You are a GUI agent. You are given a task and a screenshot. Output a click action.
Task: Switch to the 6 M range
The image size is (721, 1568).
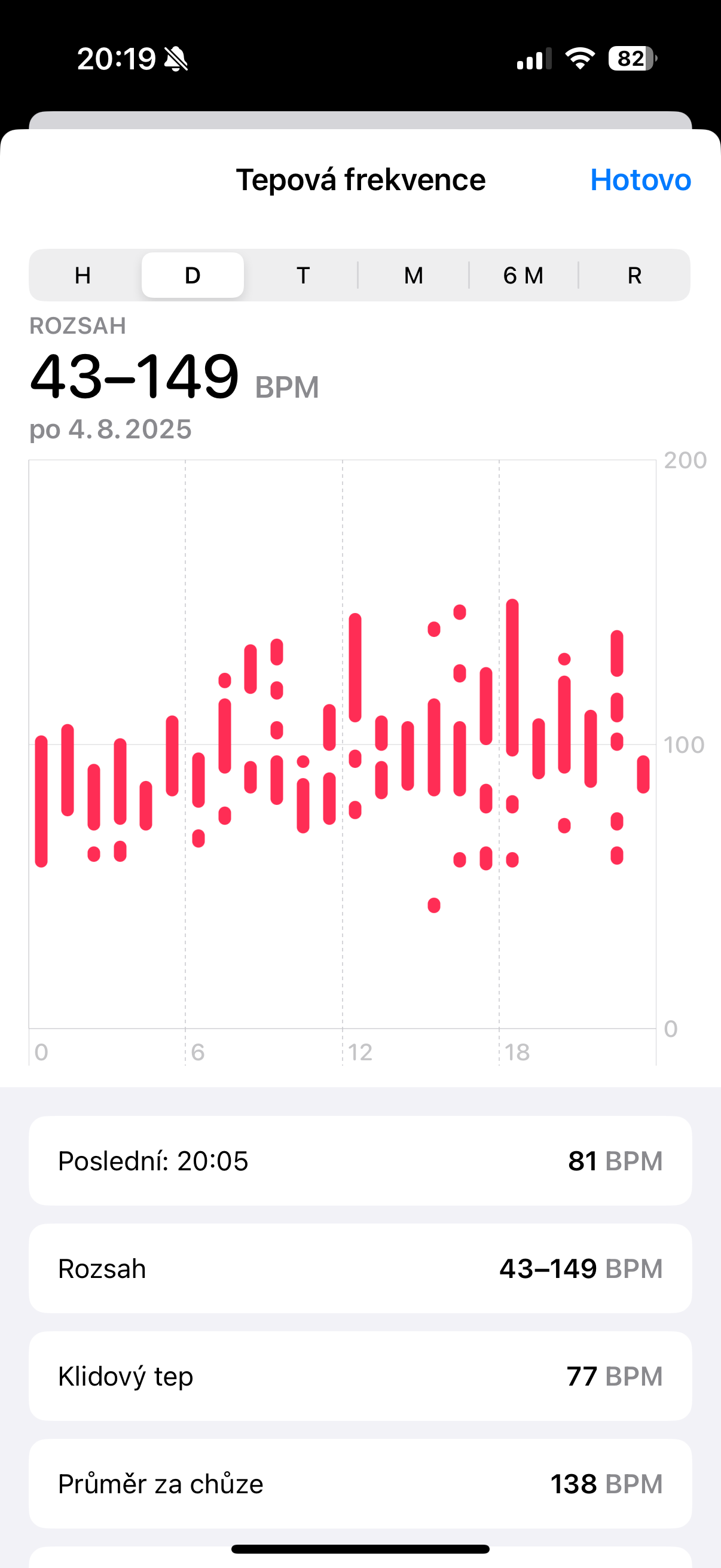(x=523, y=276)
